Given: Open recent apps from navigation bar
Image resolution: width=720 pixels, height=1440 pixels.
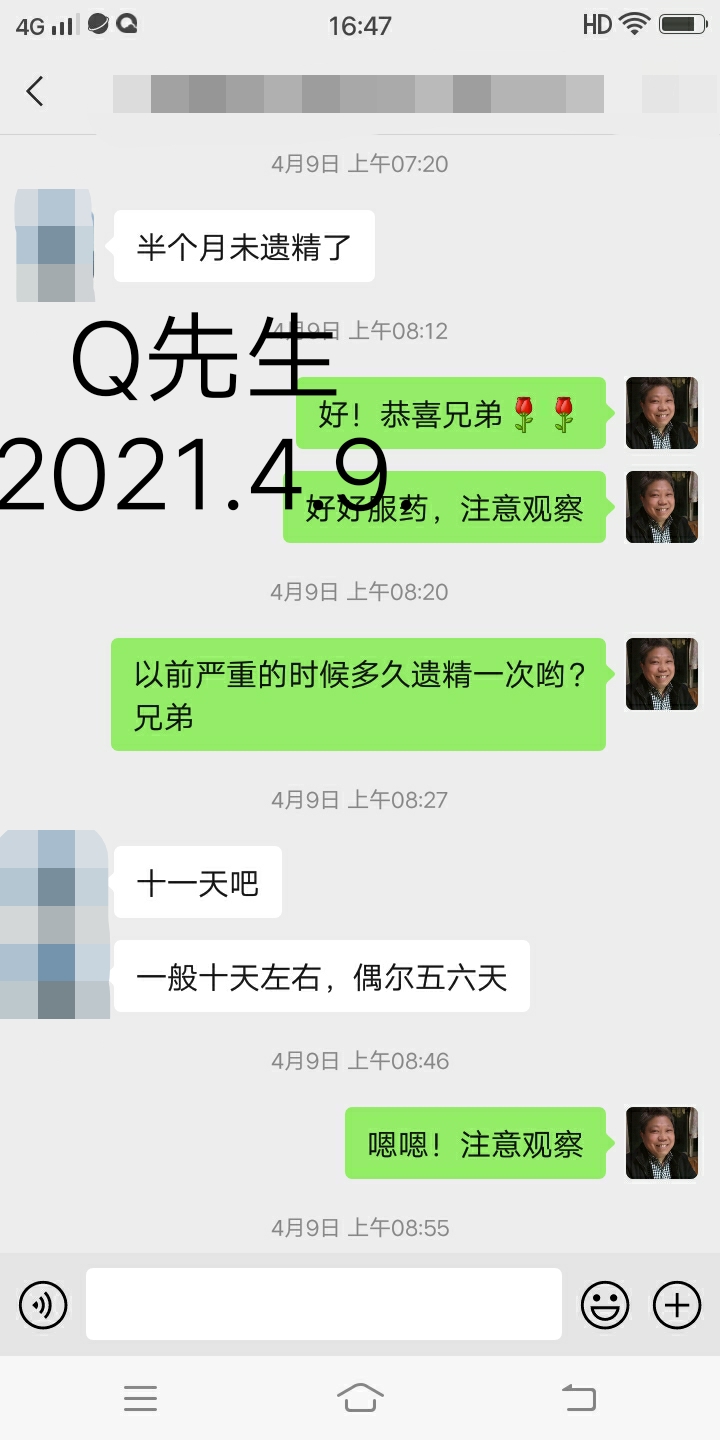Looking at the screenshot, I should (x=140, y=1398).
